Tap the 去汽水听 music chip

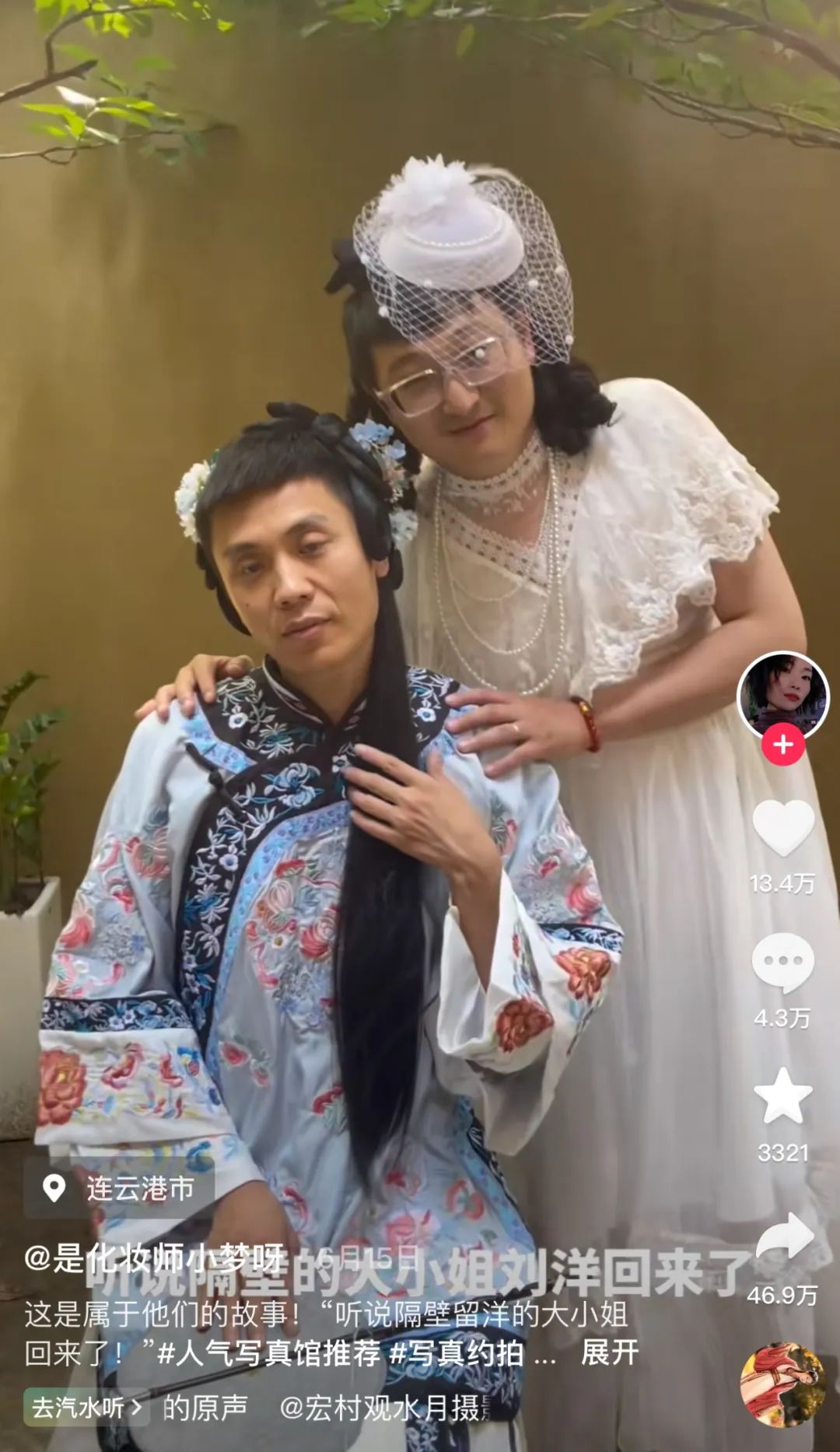click(x=87, y=1407)
